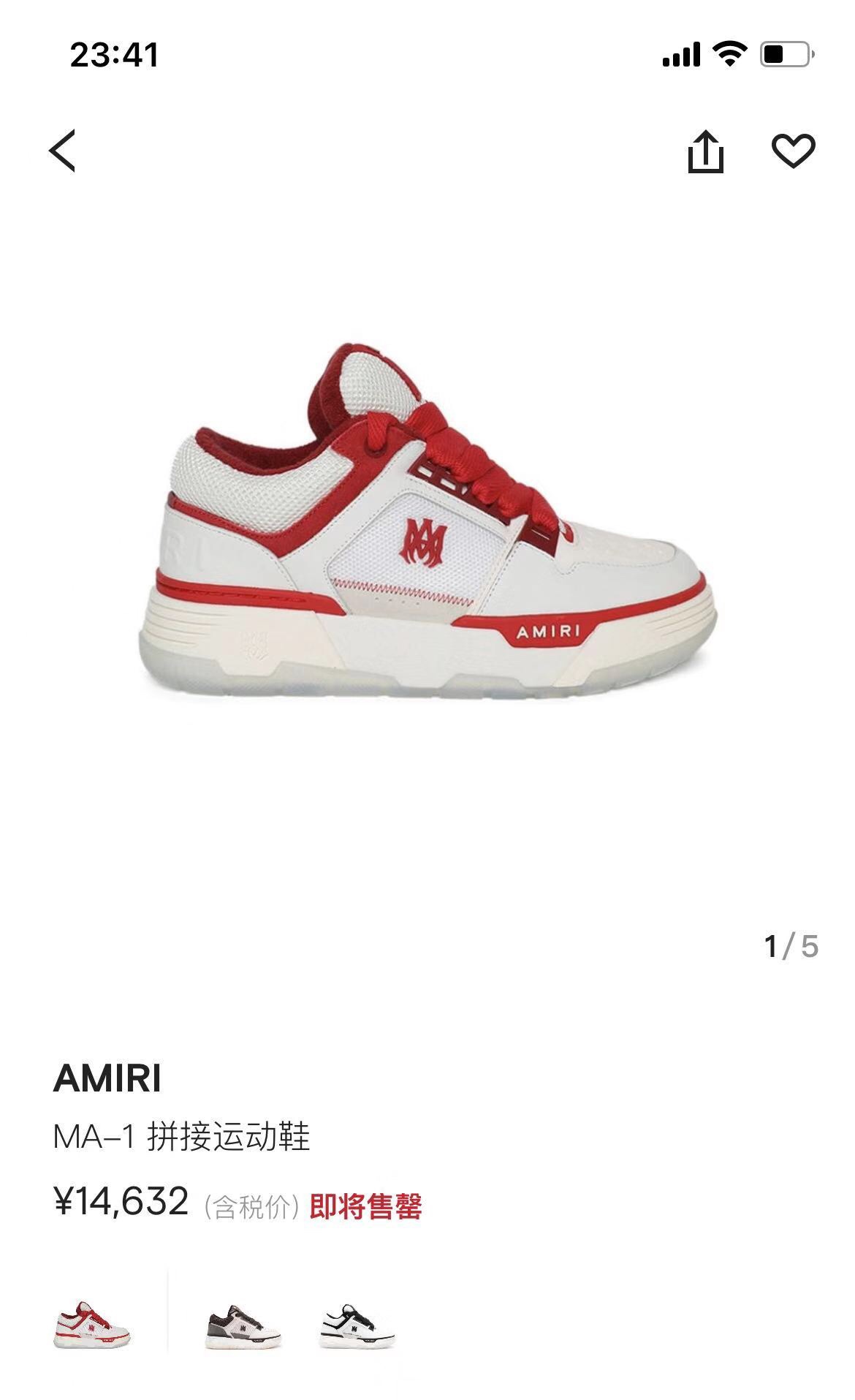This screenshot has width=855, height=1400.
Task: Go back to the previous page
Action: 63,151
